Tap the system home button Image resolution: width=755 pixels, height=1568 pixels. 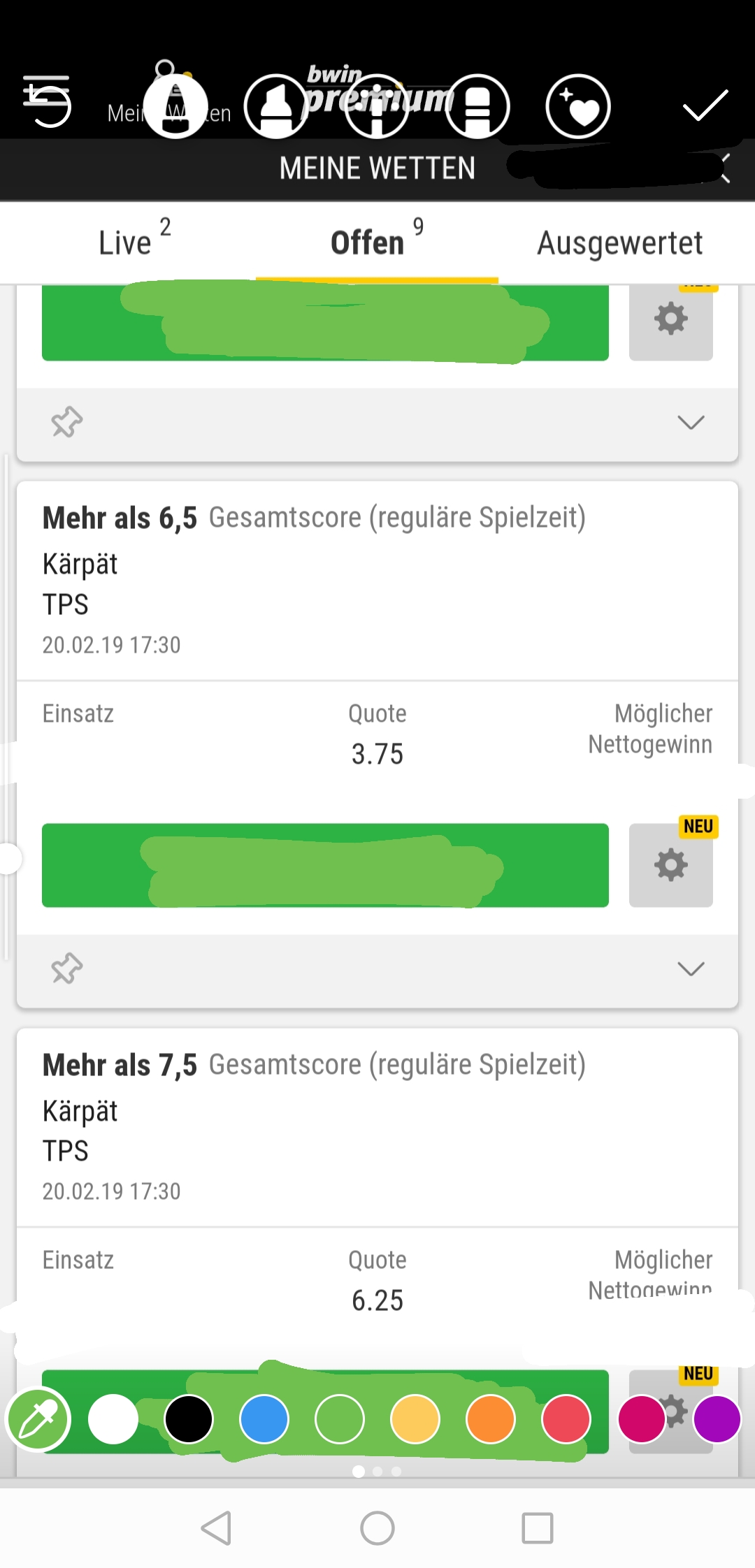[377, 1528]
